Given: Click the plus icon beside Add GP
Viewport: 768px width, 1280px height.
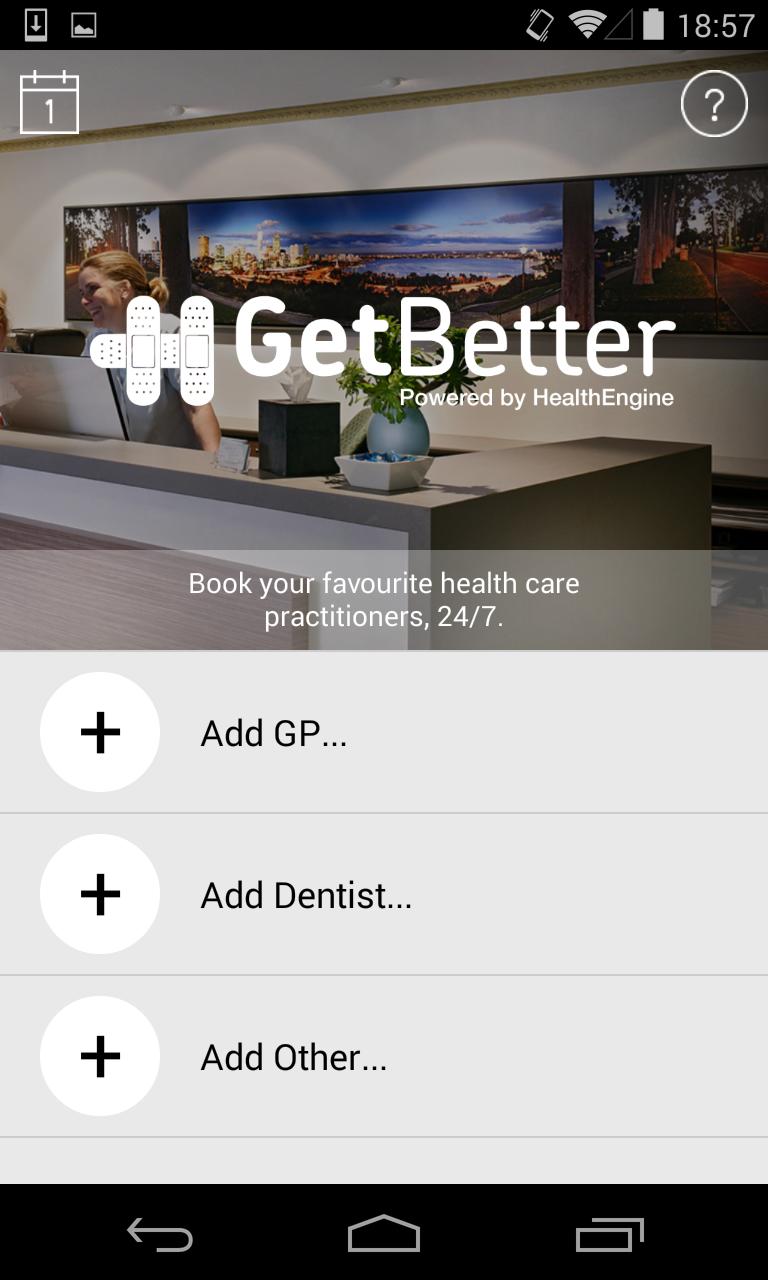Looking at the screenshot, I should 99,732.
